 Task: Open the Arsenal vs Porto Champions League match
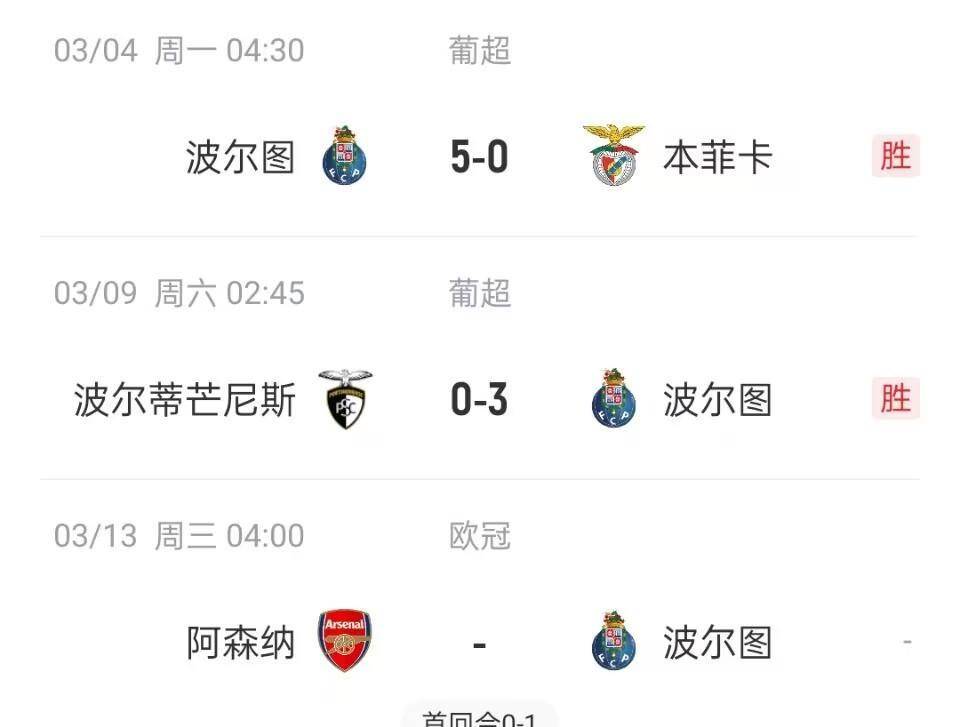(x=479, y=643)
